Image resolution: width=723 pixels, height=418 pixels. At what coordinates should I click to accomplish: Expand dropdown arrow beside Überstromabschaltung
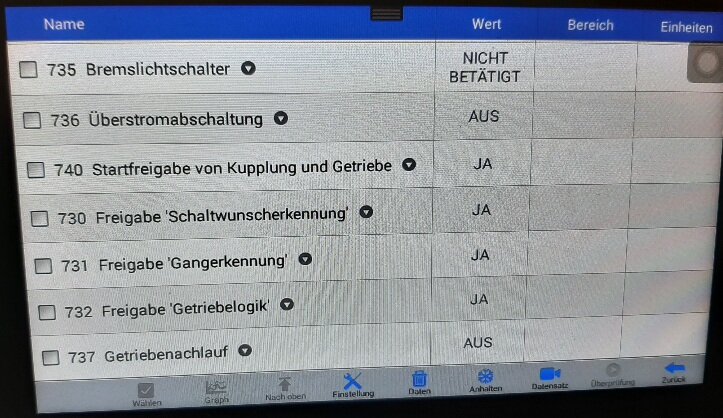(281, 119)
